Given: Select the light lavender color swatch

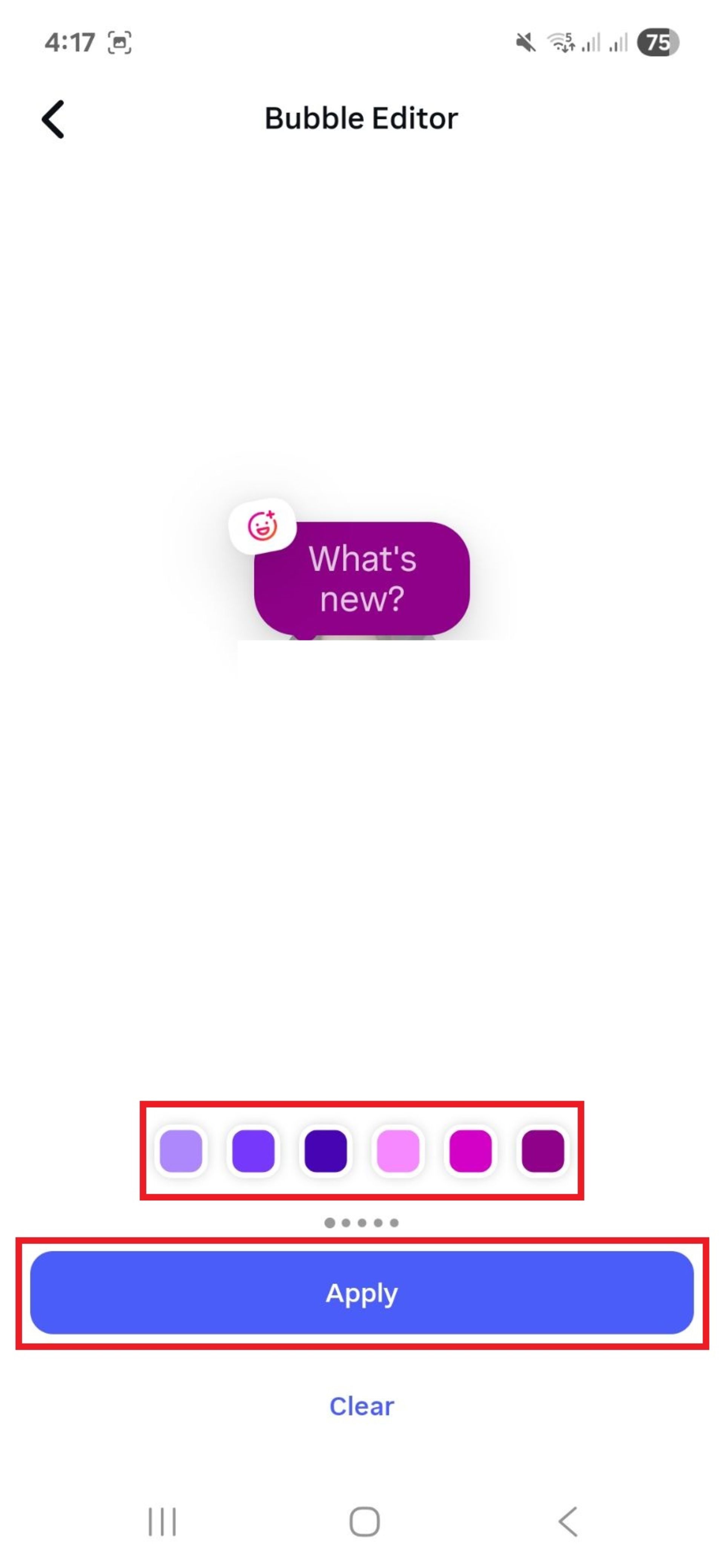Looking at the screenshot, I should coord(181,1150).
